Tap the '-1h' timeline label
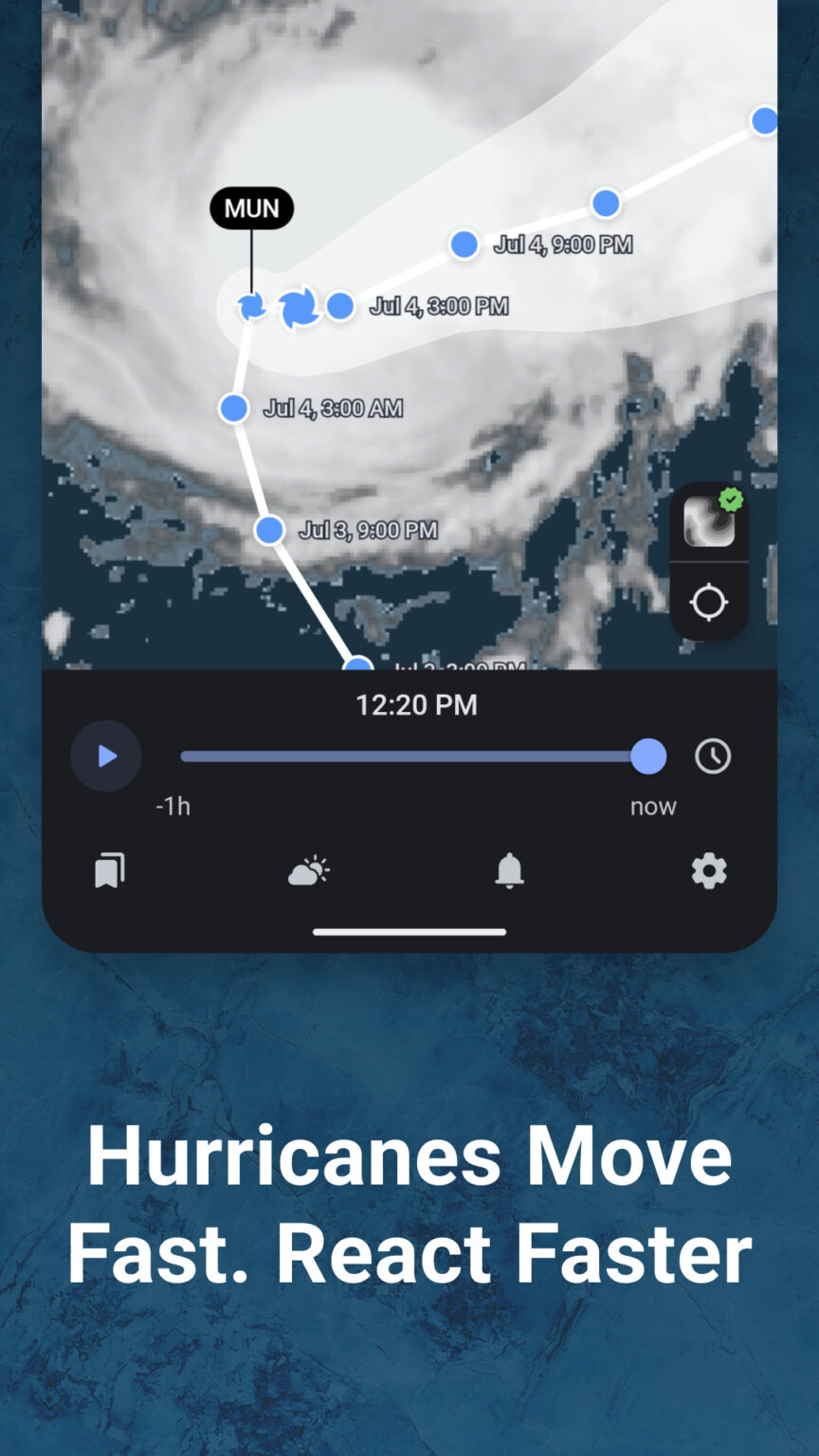Image resolution: width=819 pixels, height=1456 pixels. (173, 806)
